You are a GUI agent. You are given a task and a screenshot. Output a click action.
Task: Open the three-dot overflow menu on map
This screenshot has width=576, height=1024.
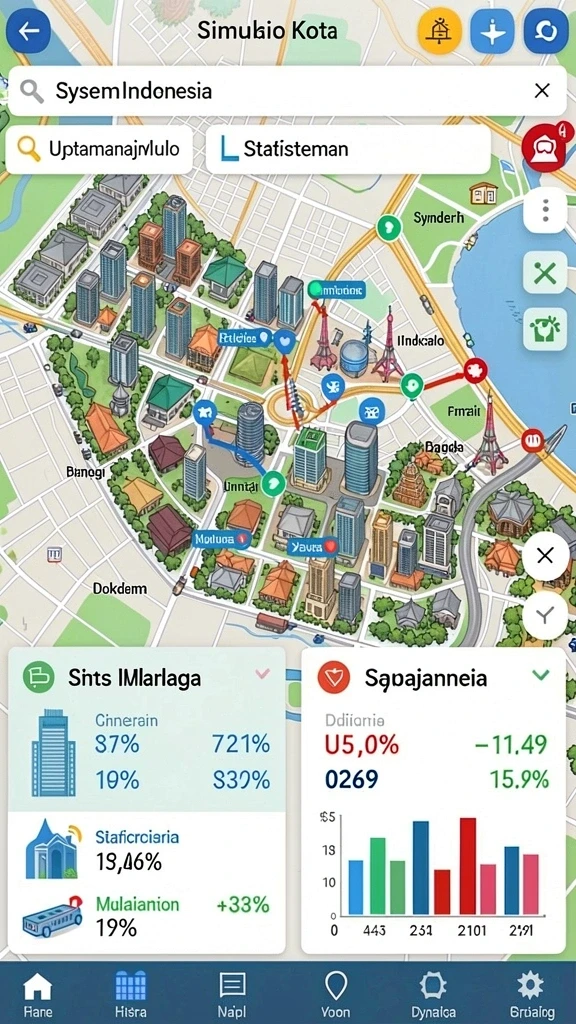[x=545, y=210]
